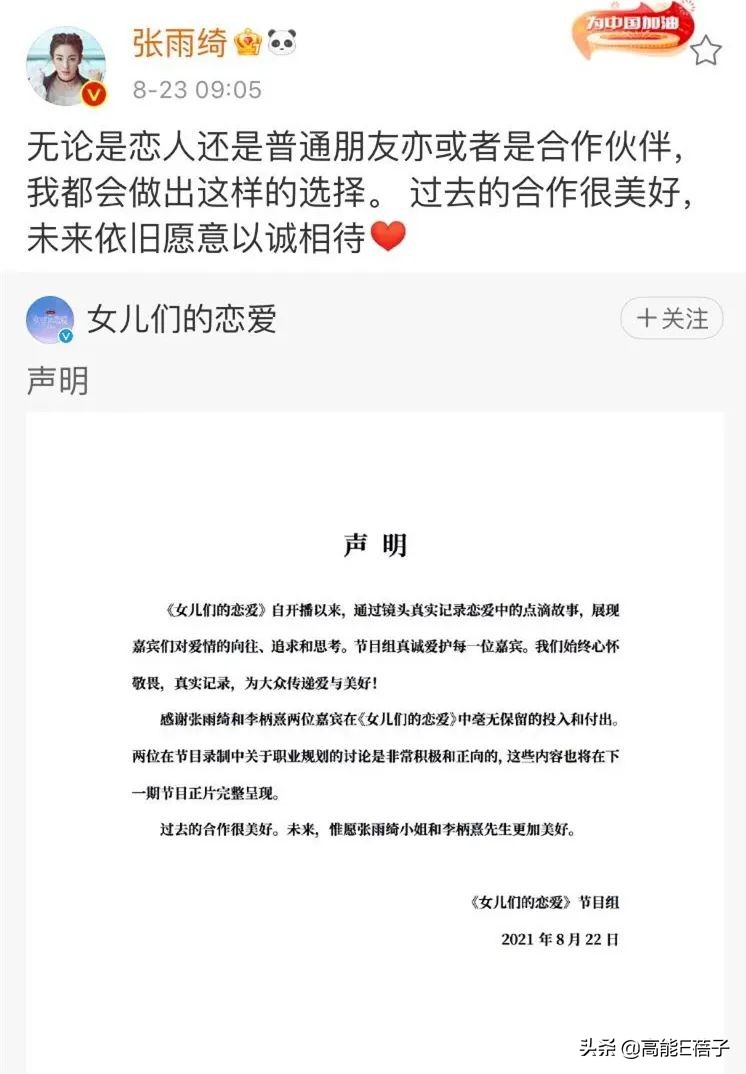Viewport: 746px width, 1074px height.
Task: Open the 女儿们的恋爱 account avatar
Action: pos(51,320)
